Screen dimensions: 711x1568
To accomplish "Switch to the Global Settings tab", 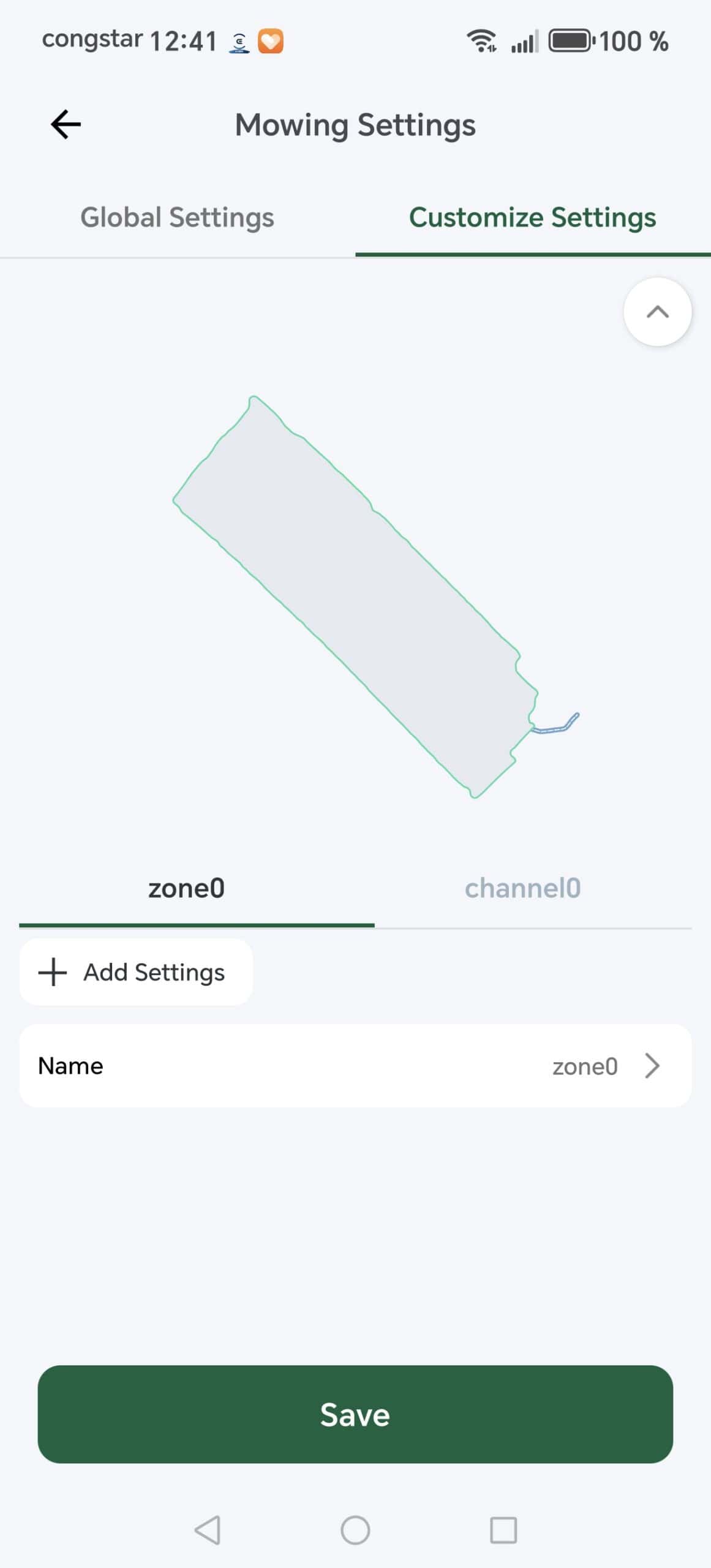I will [x=177, y=217].
